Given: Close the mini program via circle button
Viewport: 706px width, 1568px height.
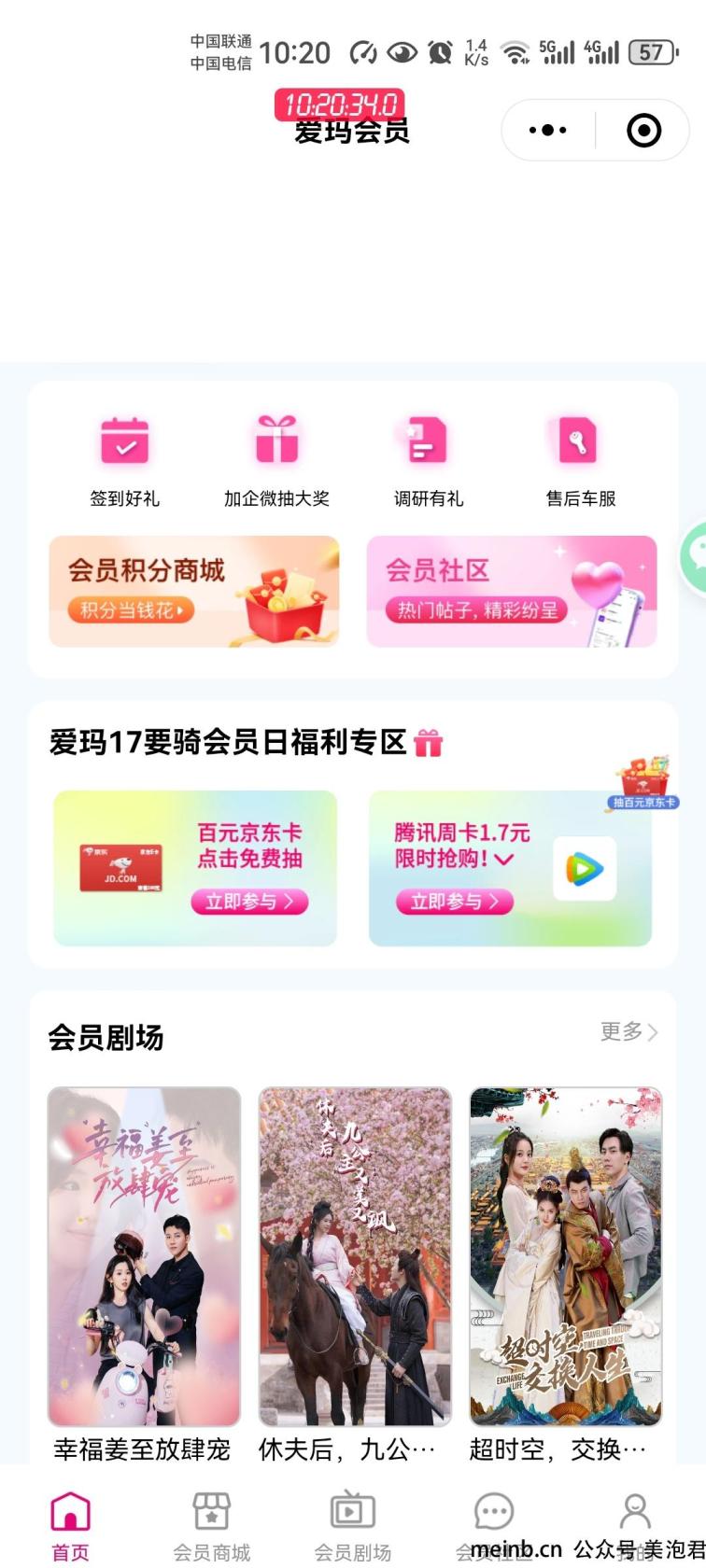Looking at the screenshot, I should [643, 131].
